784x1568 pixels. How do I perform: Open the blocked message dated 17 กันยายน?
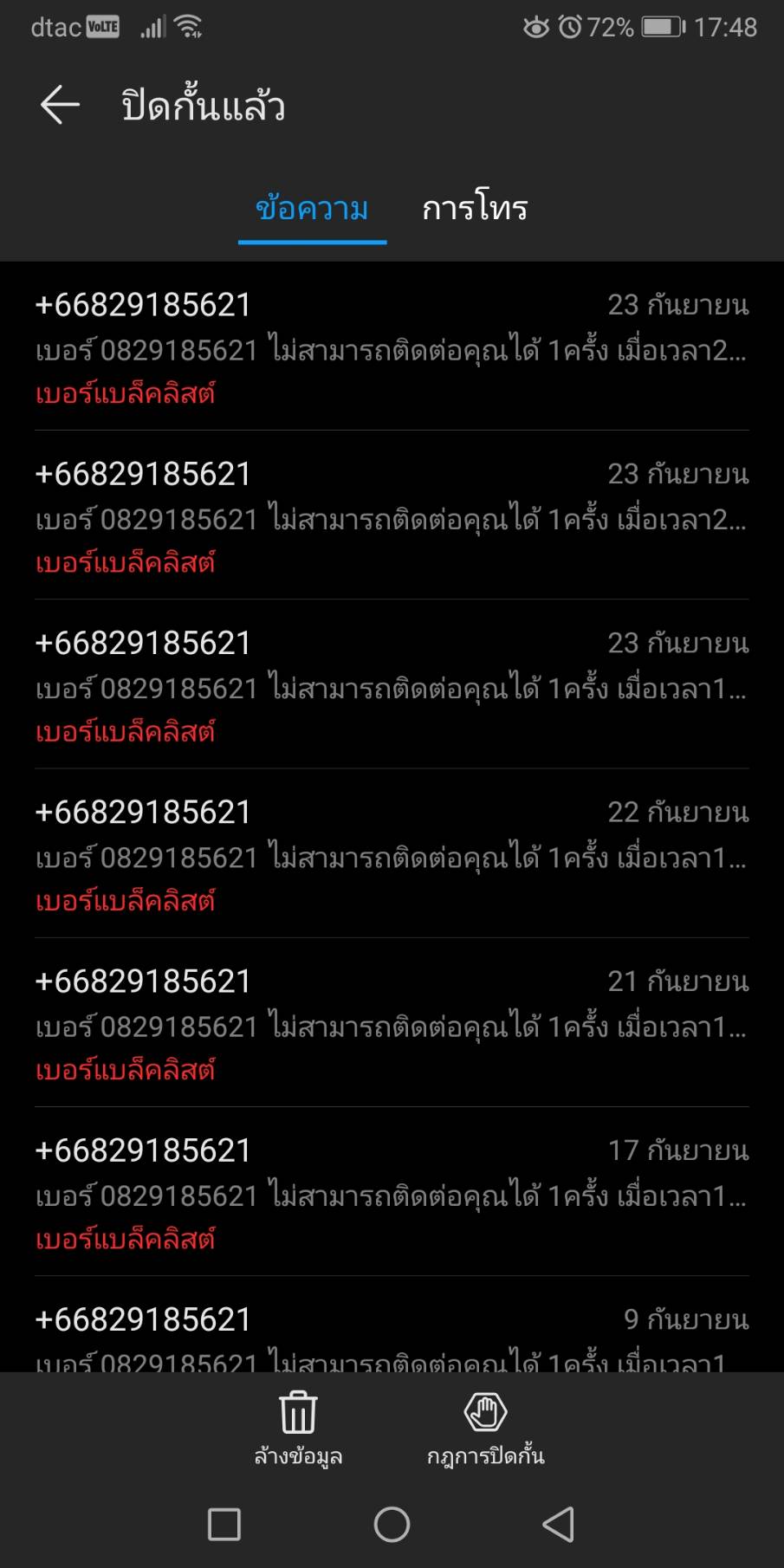point(392,1191)
